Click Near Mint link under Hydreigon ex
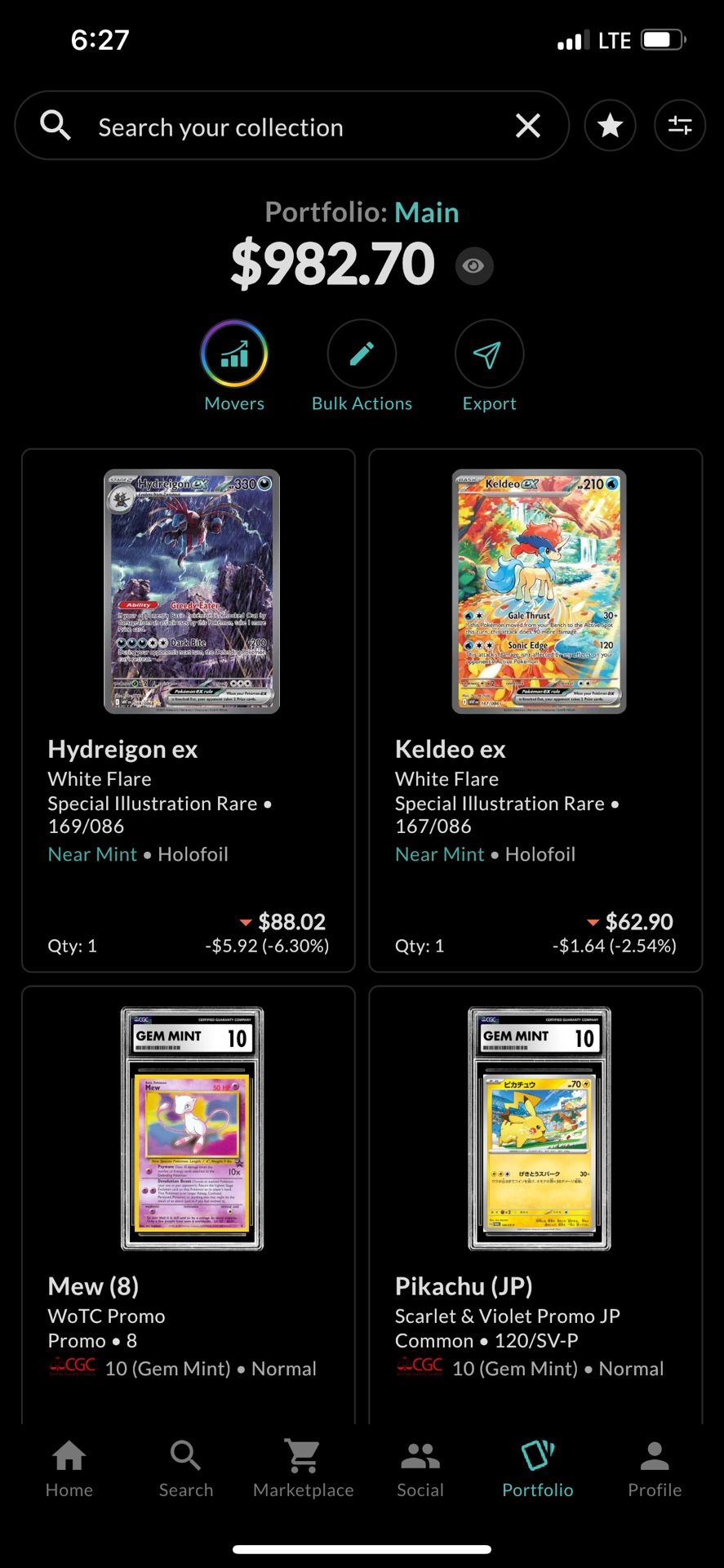 [x=92, y=854]
